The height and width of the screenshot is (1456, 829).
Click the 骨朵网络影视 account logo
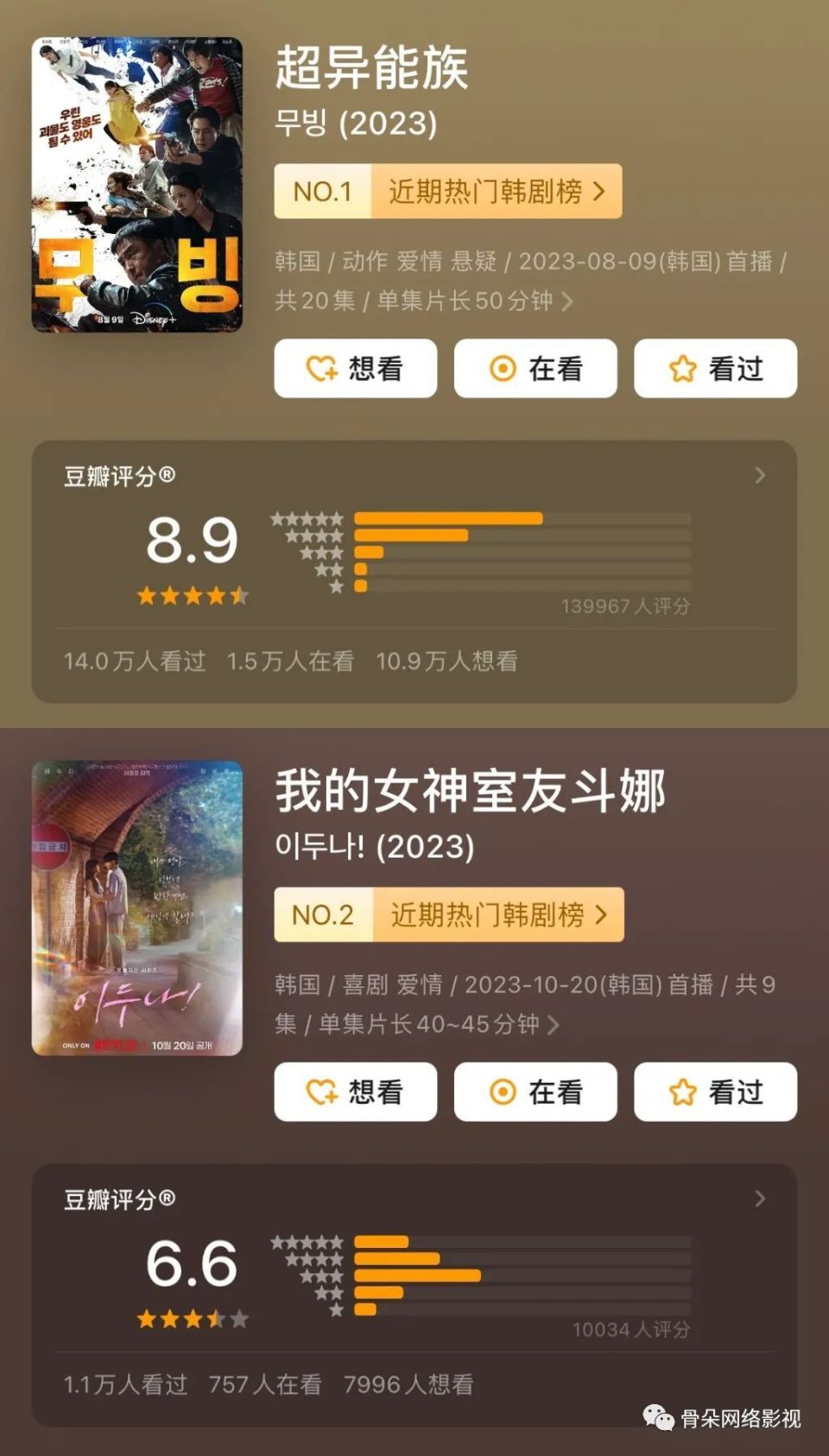coord(656,1414)
